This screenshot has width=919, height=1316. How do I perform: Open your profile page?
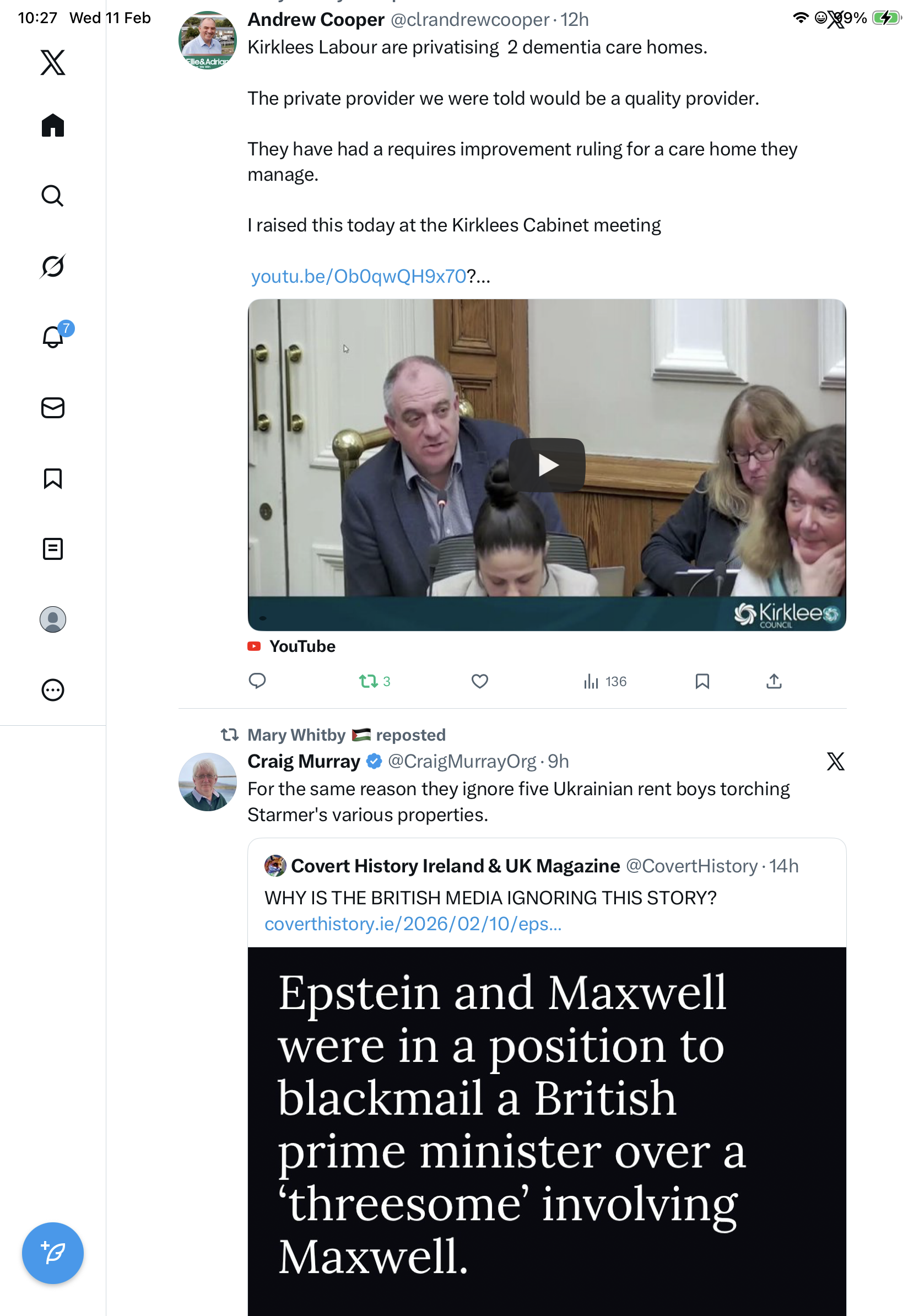coord(53,619)
